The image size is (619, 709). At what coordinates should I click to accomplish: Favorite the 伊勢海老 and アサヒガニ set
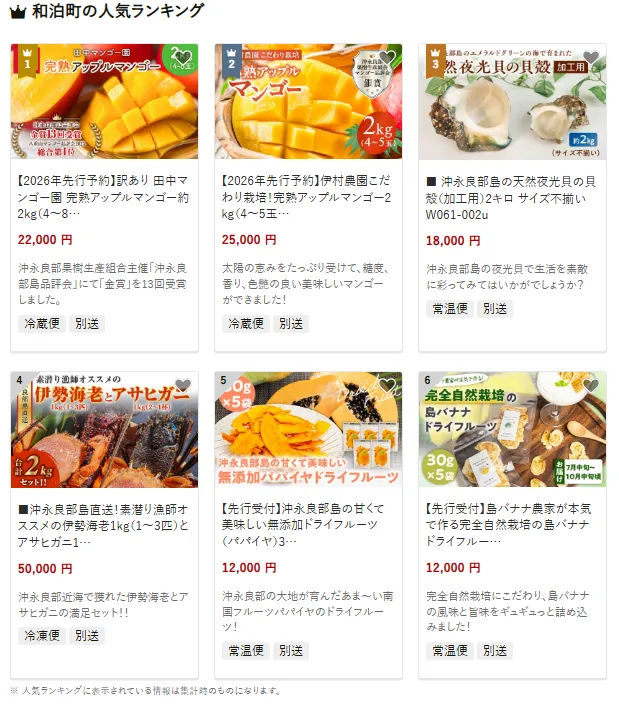pyautogui.click(x=183, y=386)
